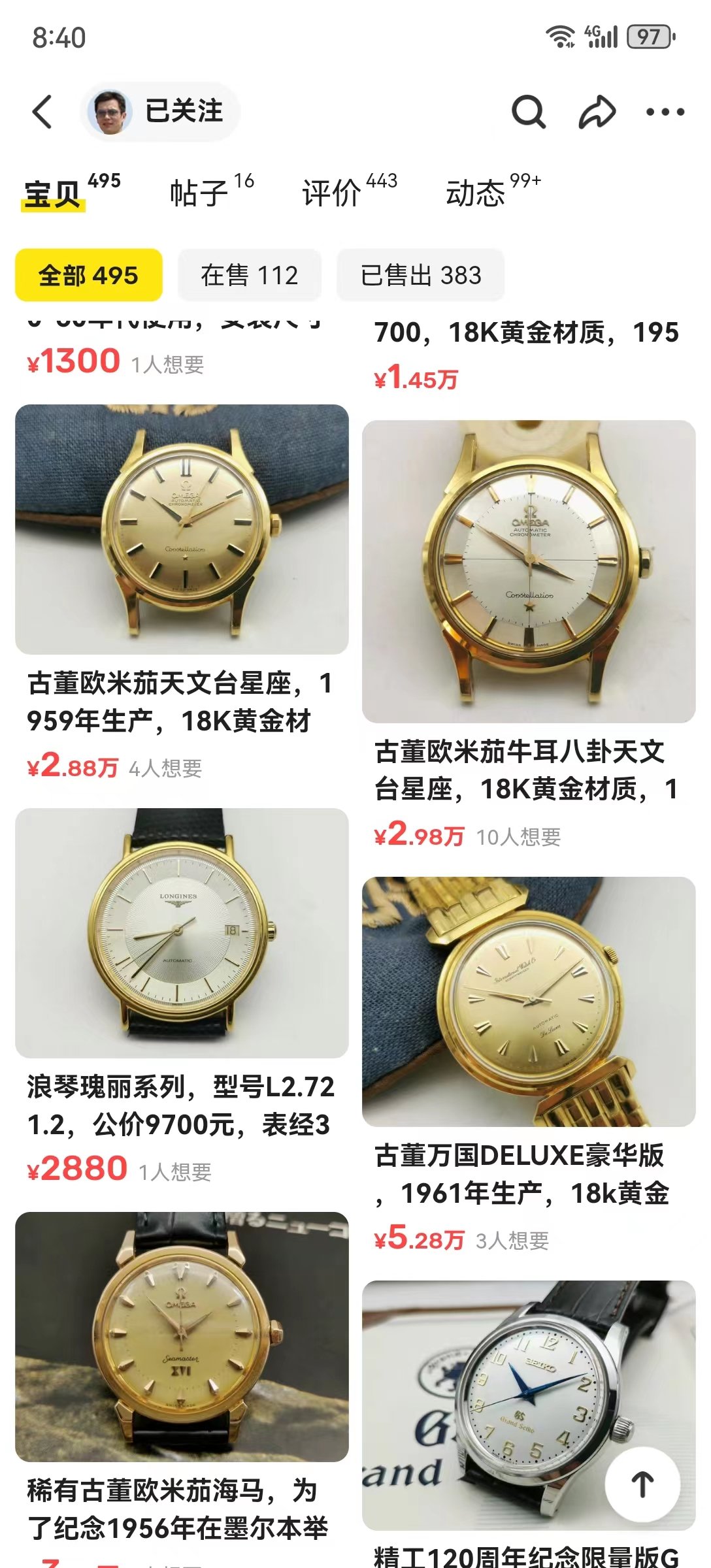Jump back to top with arrow button

[642, 1484]
